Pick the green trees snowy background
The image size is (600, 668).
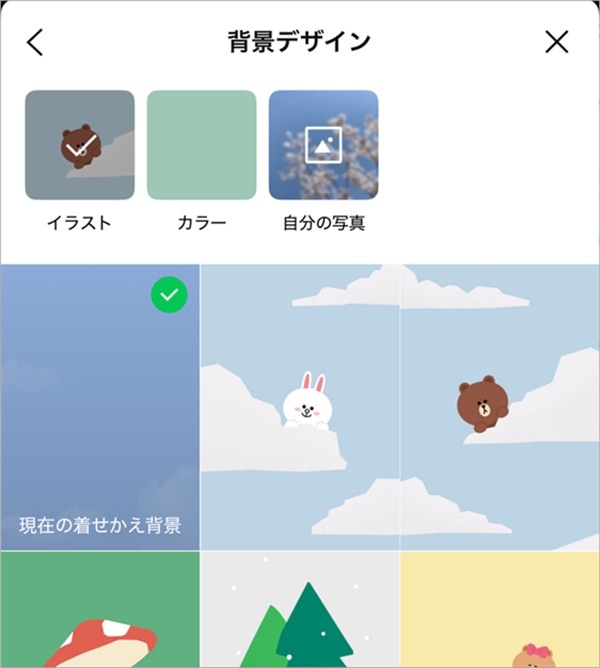300,610
